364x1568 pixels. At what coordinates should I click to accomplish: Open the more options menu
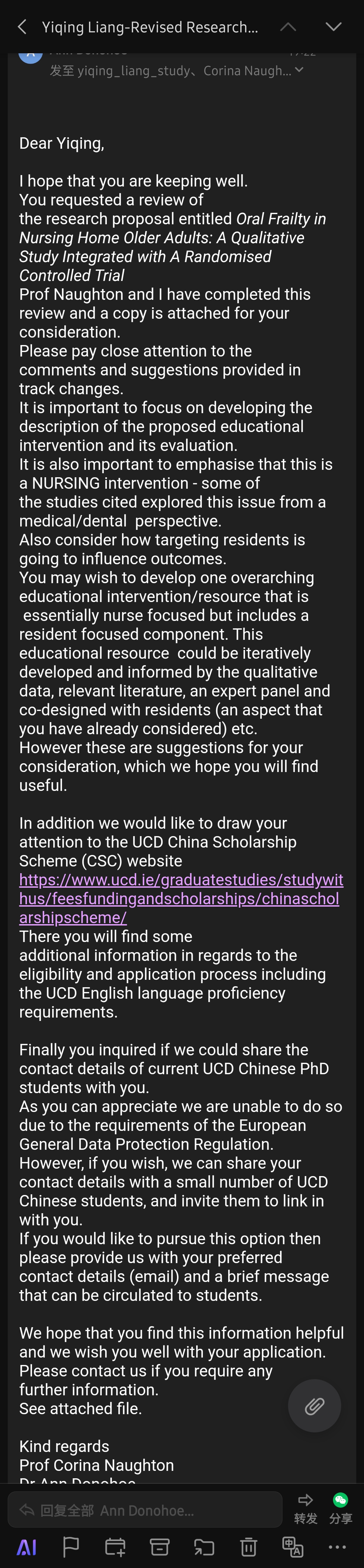coord(337,1547)
